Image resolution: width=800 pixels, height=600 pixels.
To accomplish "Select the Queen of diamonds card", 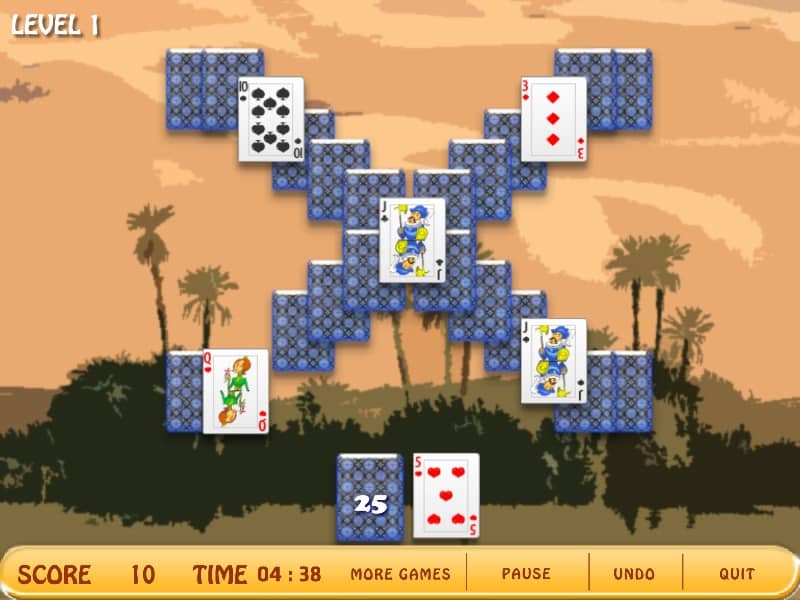I will point(236,391).
